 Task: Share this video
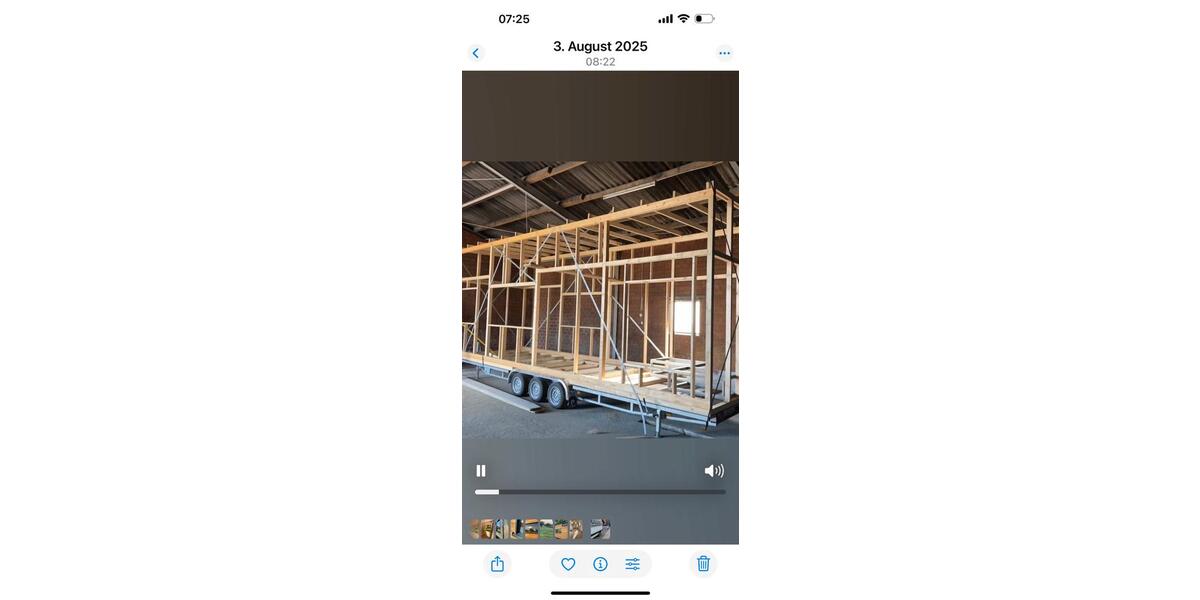point(497,564)
